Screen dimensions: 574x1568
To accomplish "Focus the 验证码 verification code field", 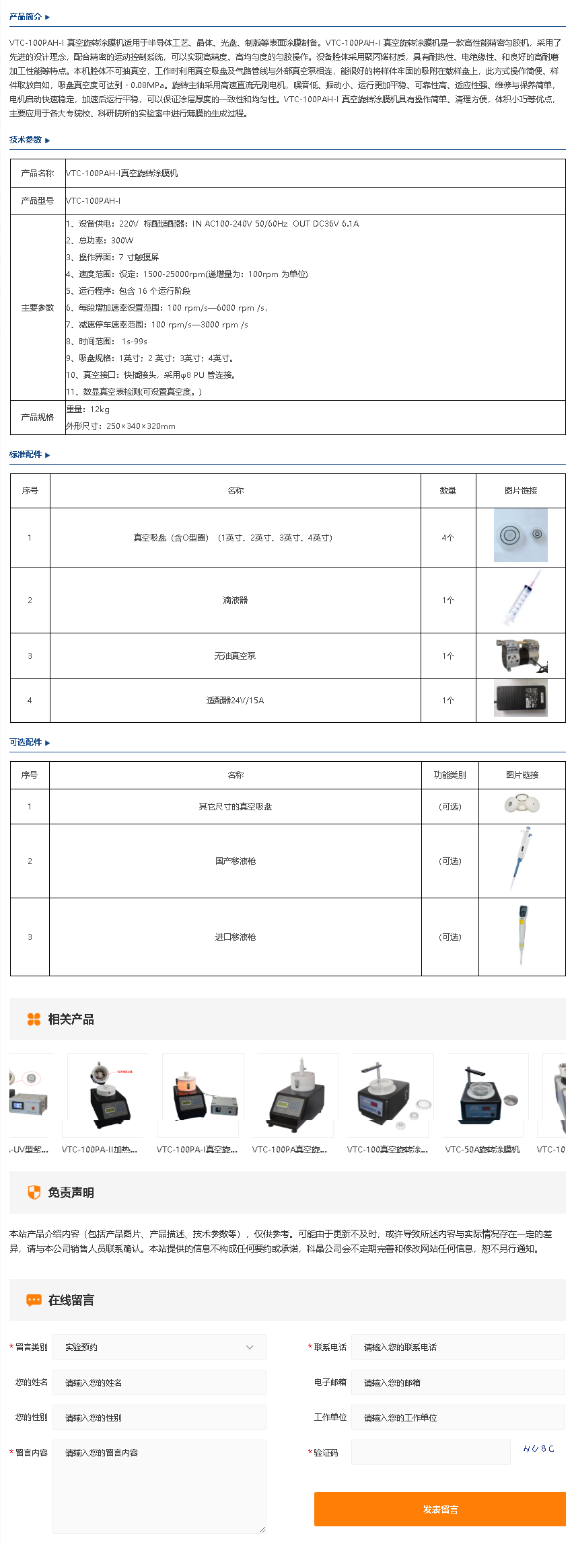I will coord(431,1452).
